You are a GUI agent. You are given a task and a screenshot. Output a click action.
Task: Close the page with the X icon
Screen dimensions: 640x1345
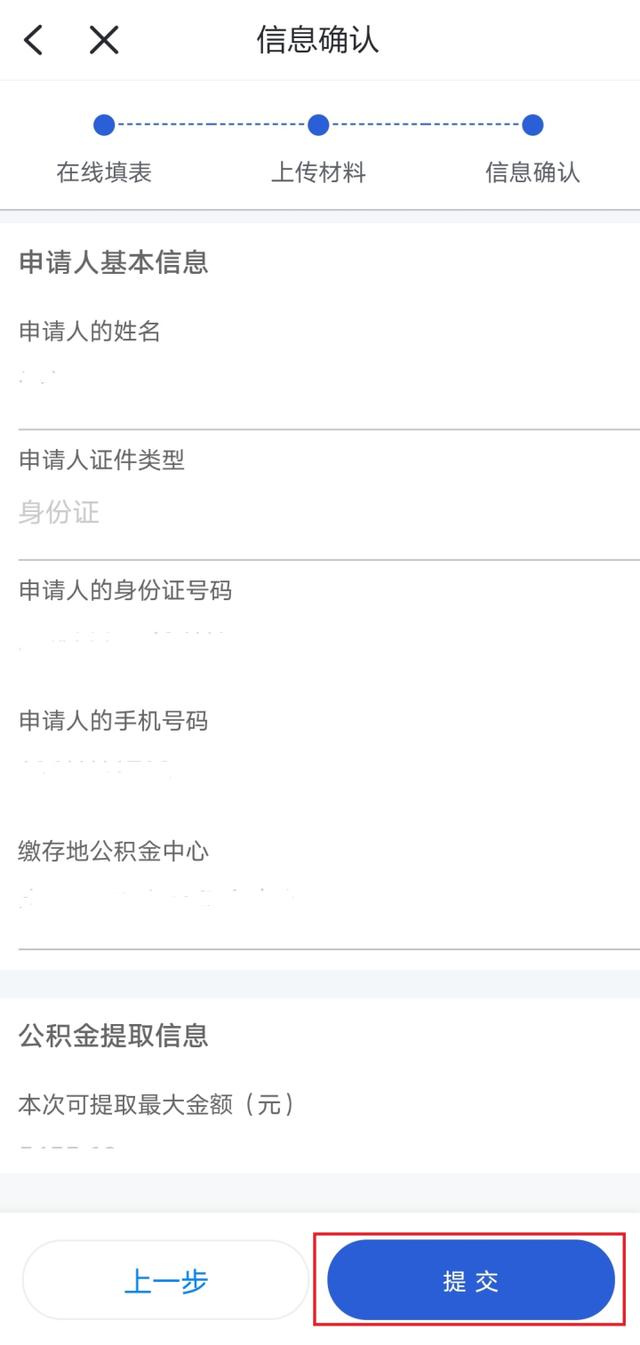pyautogui.click(x=104, y=40)
